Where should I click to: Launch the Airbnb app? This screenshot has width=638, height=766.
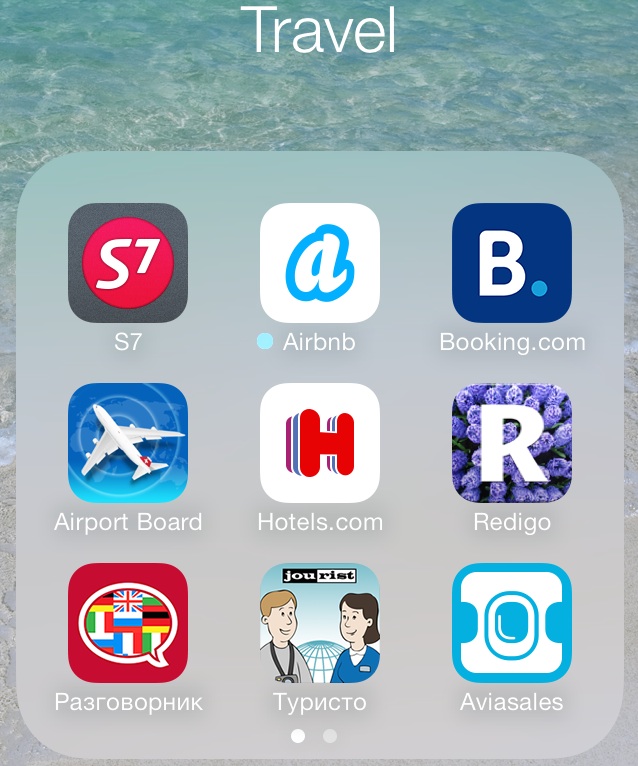[x=319, y=263]
